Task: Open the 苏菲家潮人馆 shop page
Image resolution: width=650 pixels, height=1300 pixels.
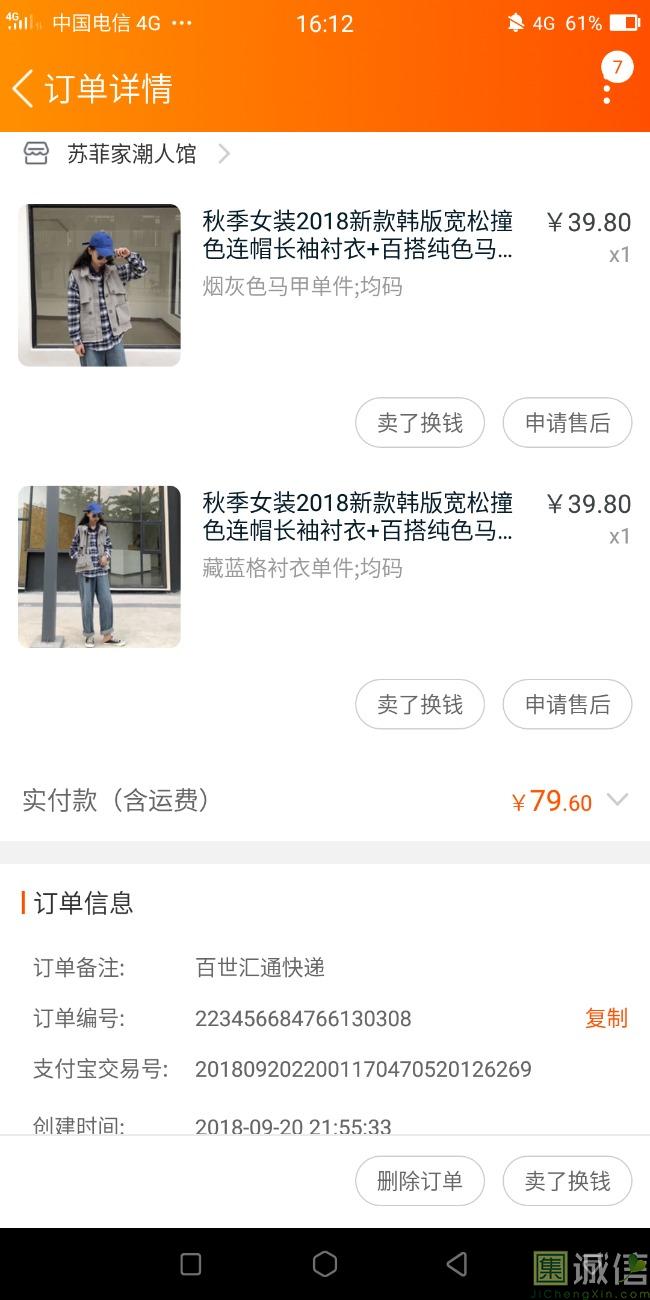Action: tap(130, 154)
